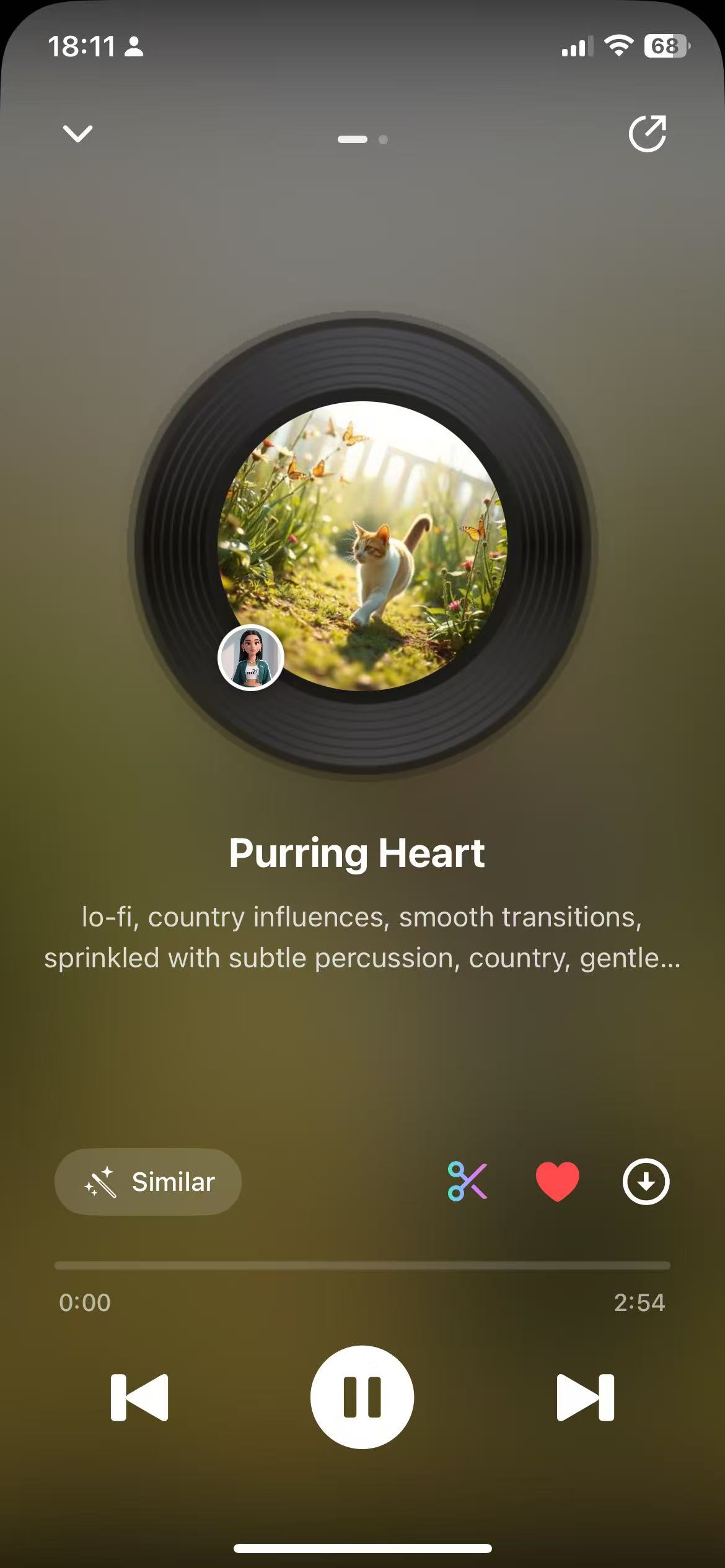Share the song Purring Heart
Screen dimensions: 725x1568
click(647, 133)
